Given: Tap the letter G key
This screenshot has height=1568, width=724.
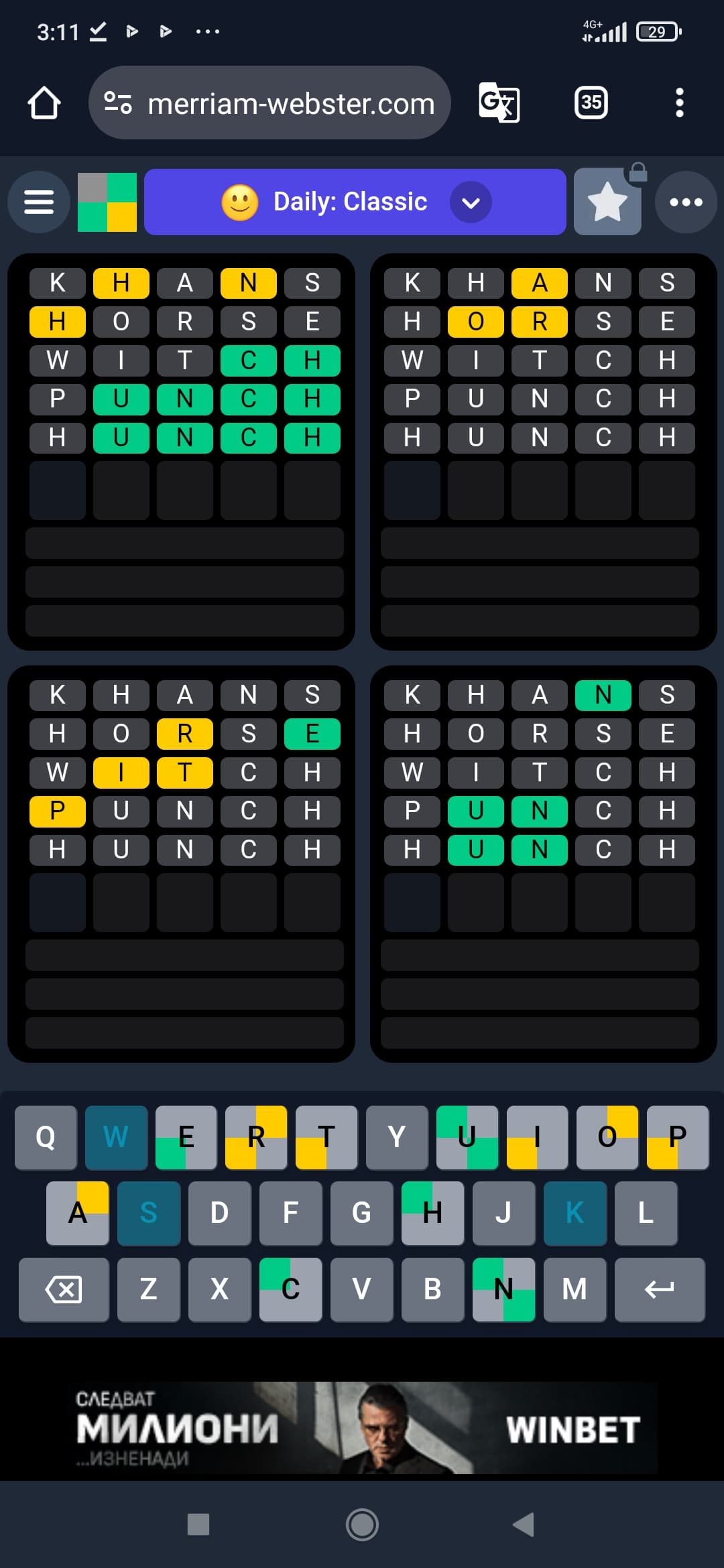Looking at the screenshot, I should point(361,1214).
